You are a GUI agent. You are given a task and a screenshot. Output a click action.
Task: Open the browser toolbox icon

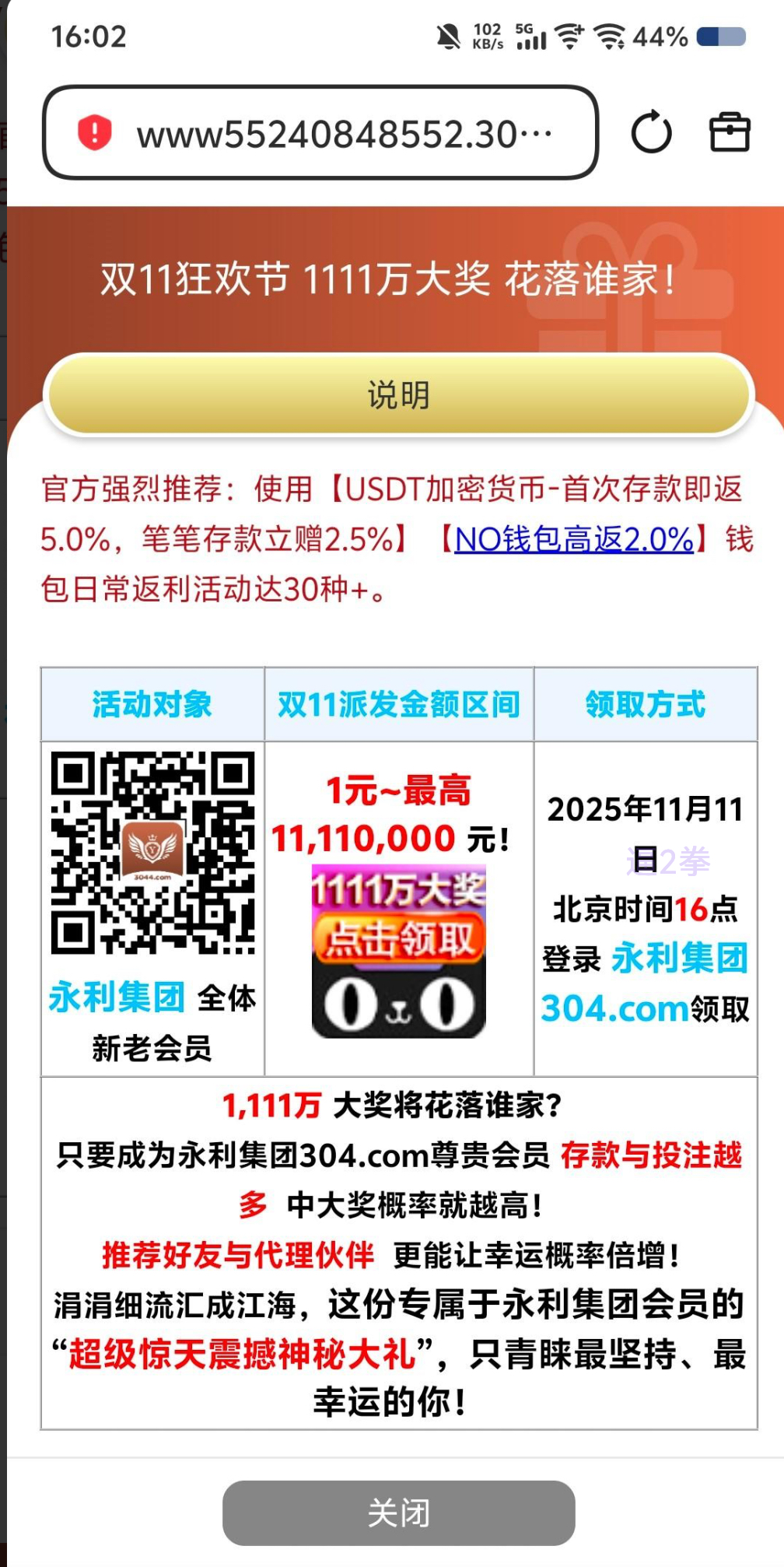730,132
